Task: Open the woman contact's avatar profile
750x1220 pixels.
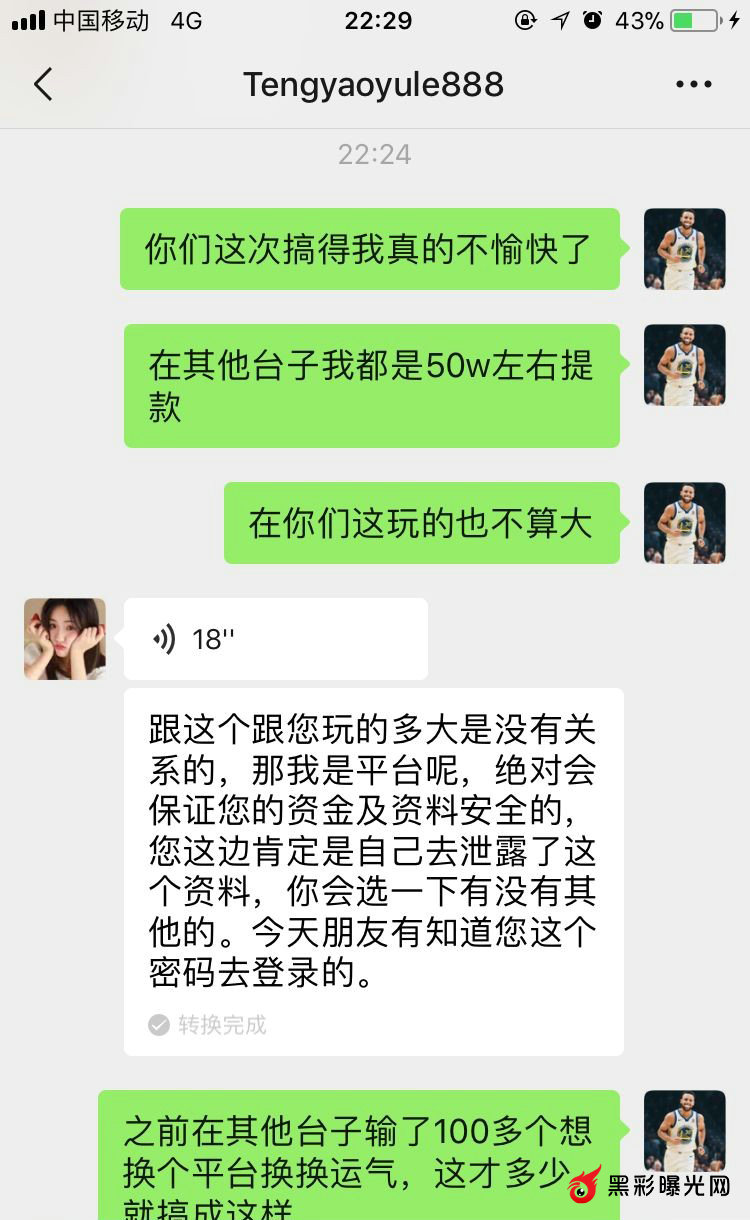Action: pos(65,639)
